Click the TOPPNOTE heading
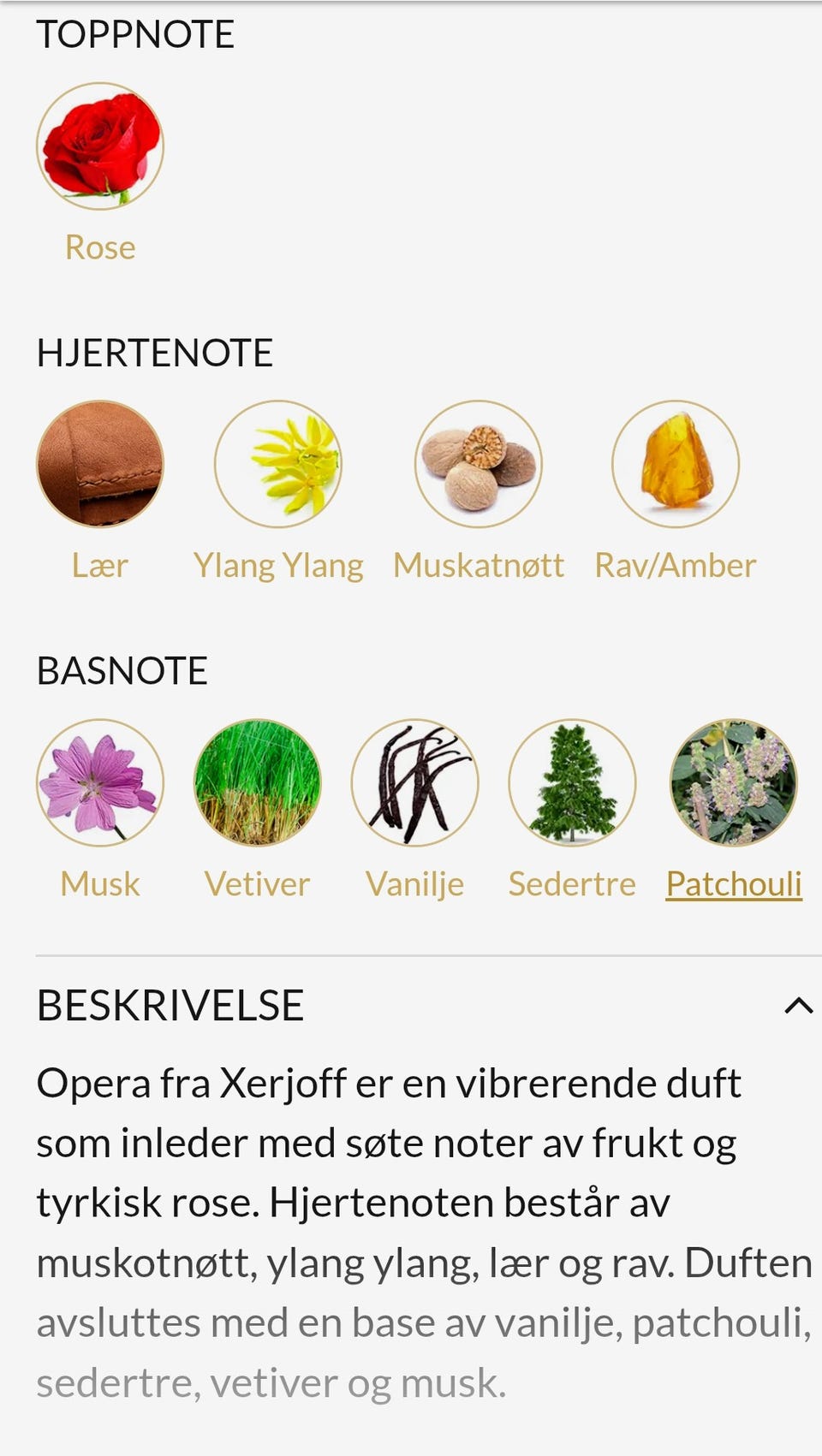Viewport: 822px width, 1456px height. point(136,34)
